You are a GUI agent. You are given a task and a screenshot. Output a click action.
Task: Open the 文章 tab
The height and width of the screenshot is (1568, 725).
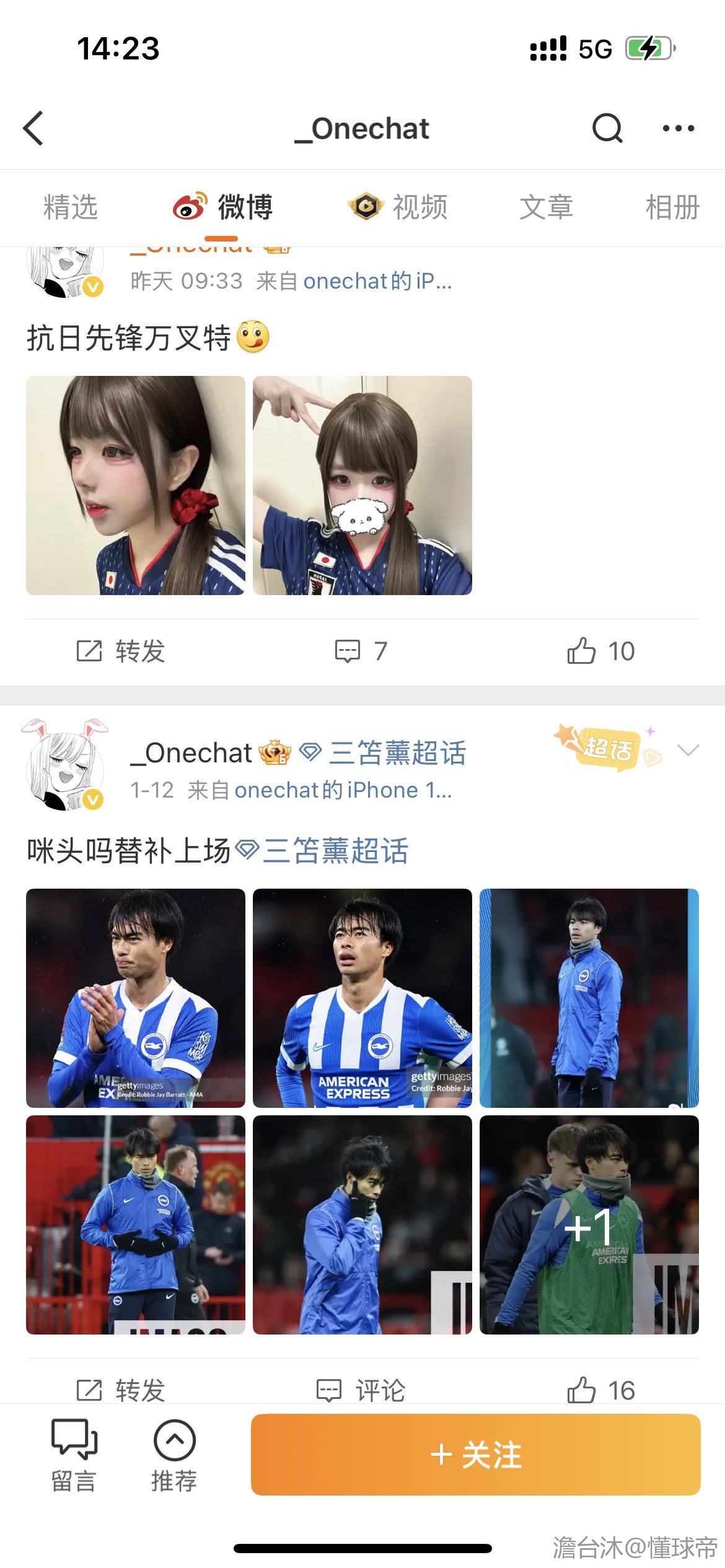(546, 207)
